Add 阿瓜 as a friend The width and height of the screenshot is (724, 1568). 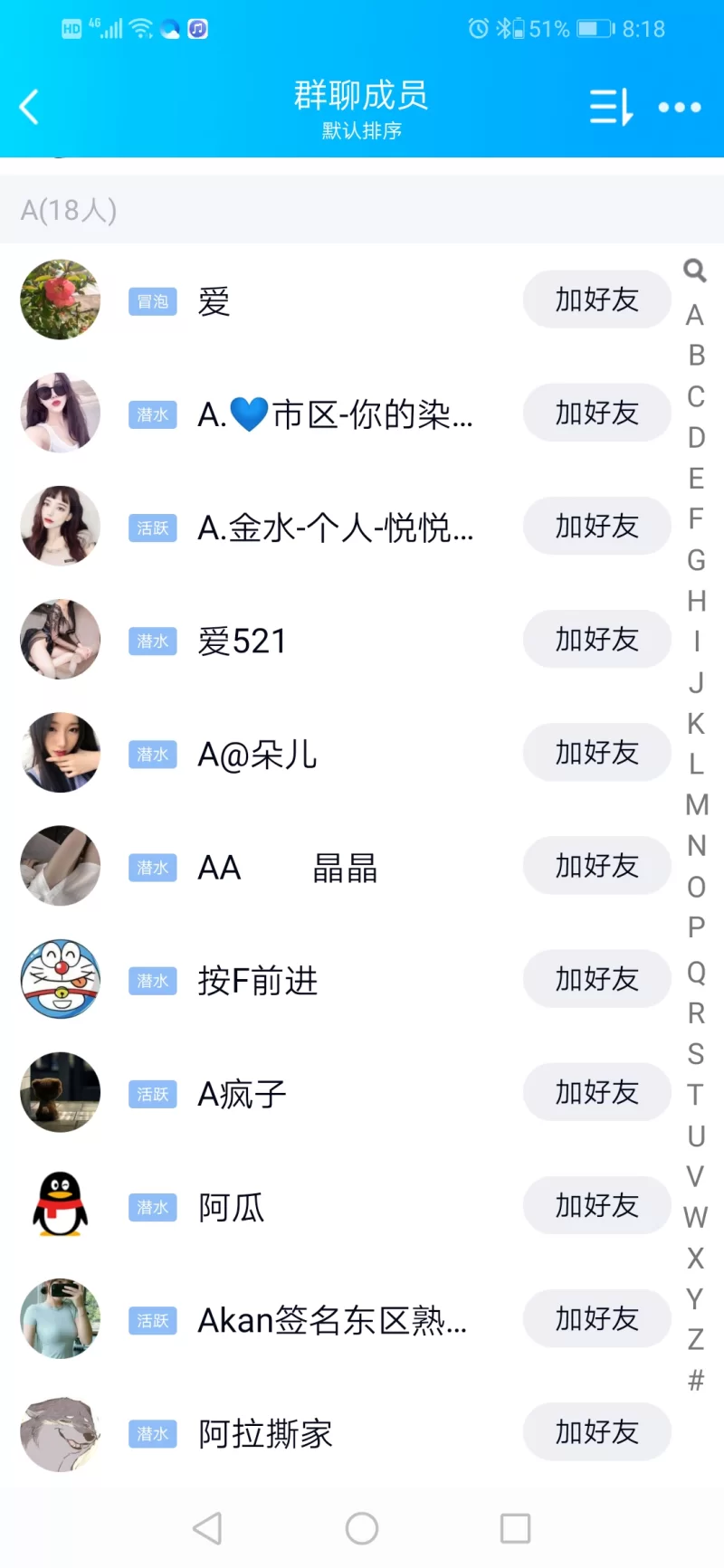pyautogui.click(x=596, y=1206)
